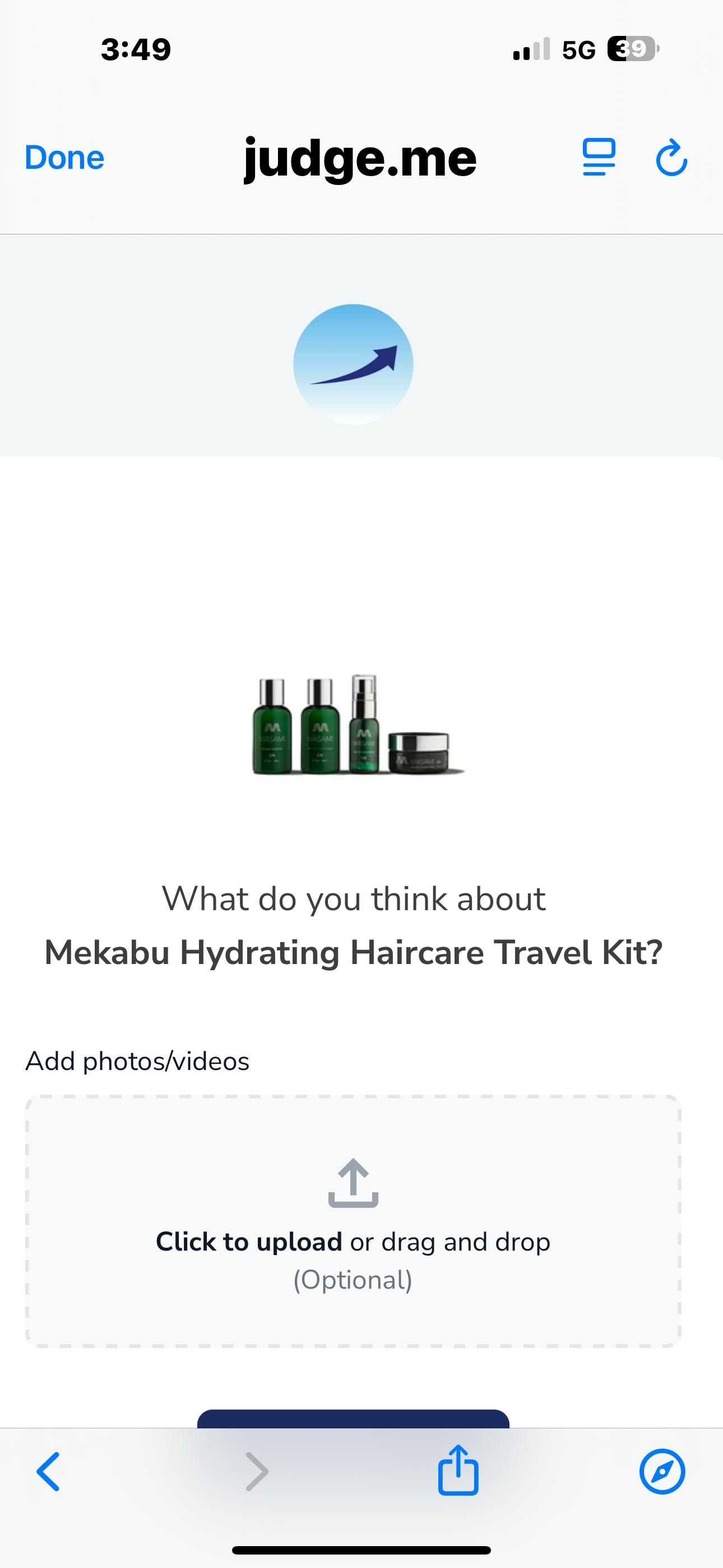Click to upload photos or videos
The width and height of the screenshot is (723, 1568).
point(353,1220)
